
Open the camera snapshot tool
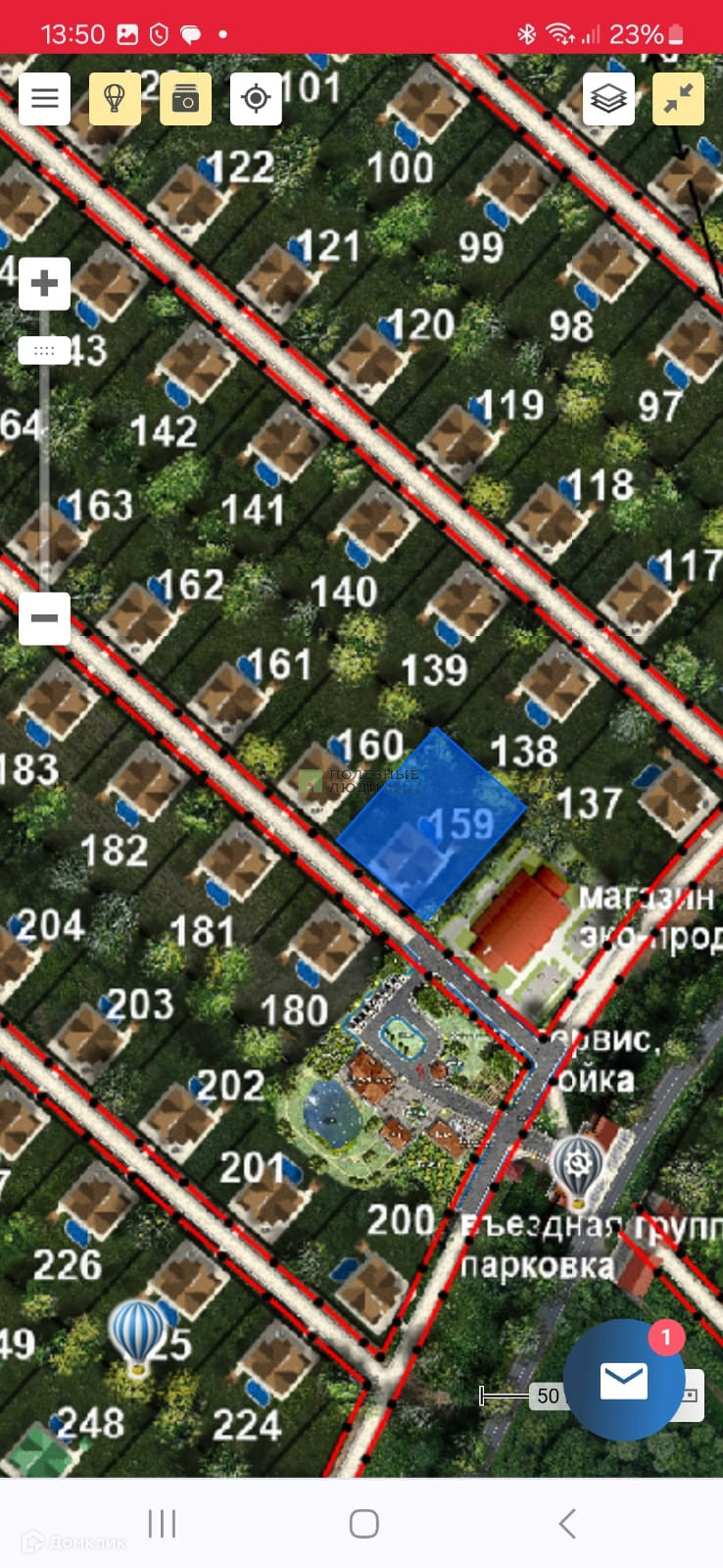(x=185, y=99)
